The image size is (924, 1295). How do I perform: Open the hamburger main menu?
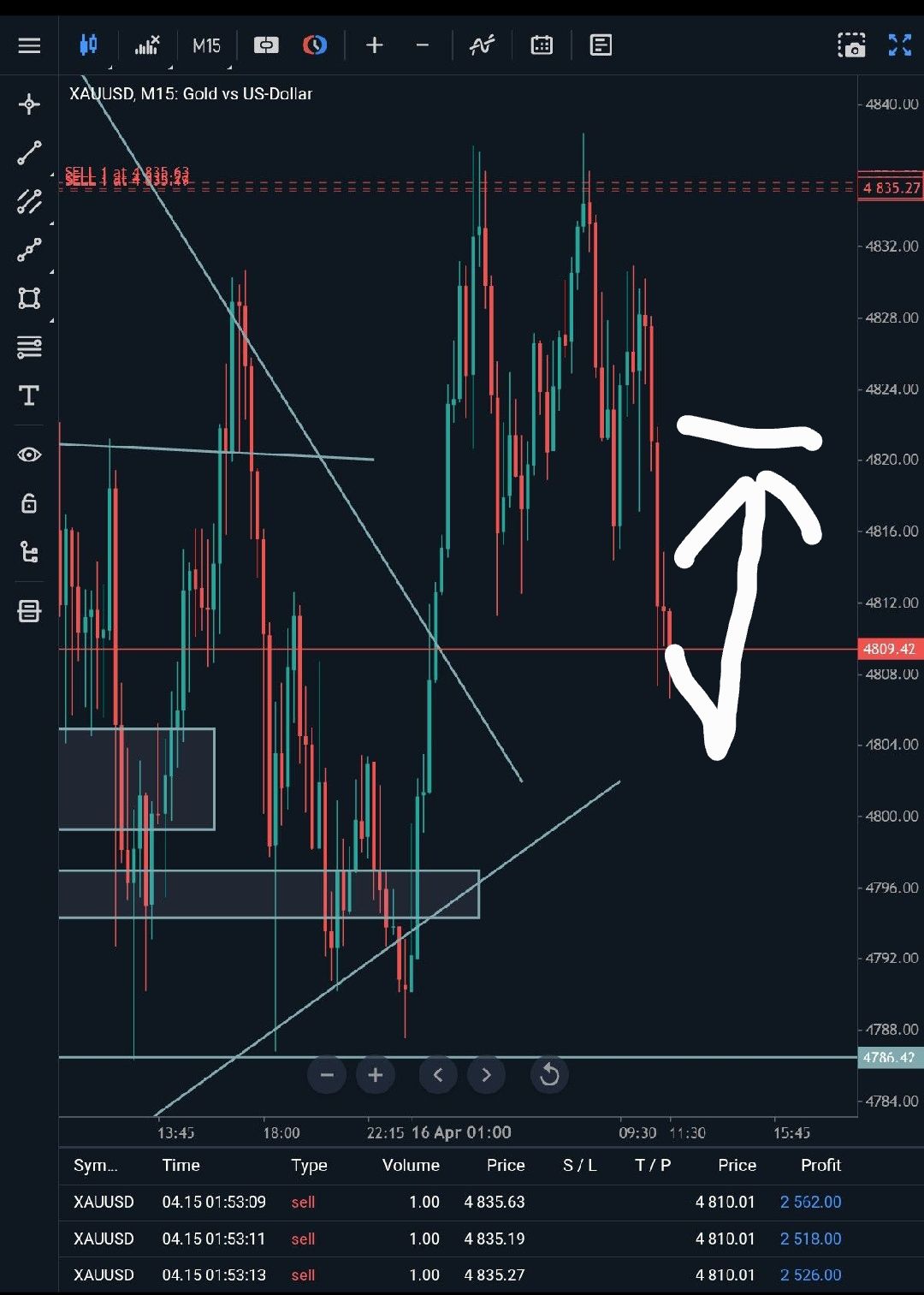[29, 45]
